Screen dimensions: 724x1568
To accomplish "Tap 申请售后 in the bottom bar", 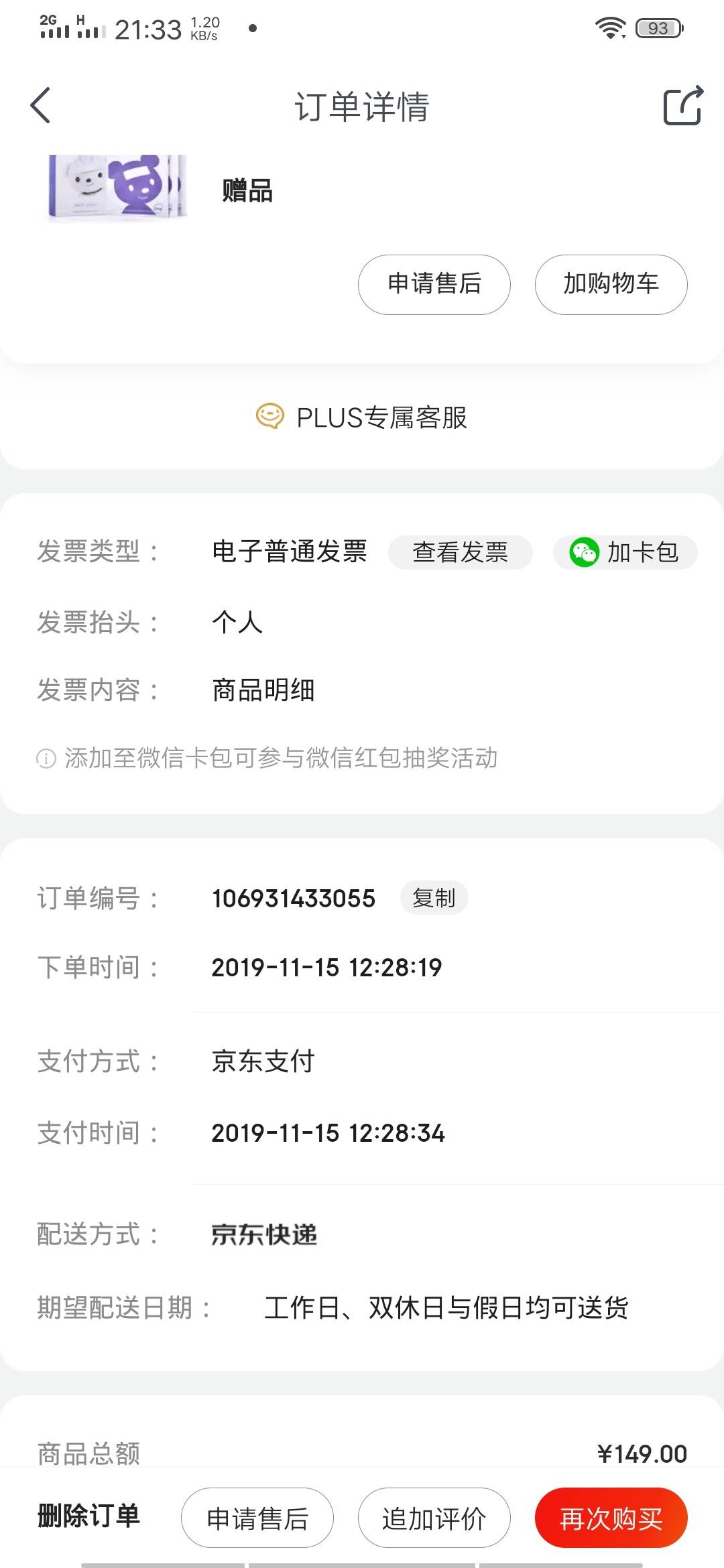I will coord(257,1518).
